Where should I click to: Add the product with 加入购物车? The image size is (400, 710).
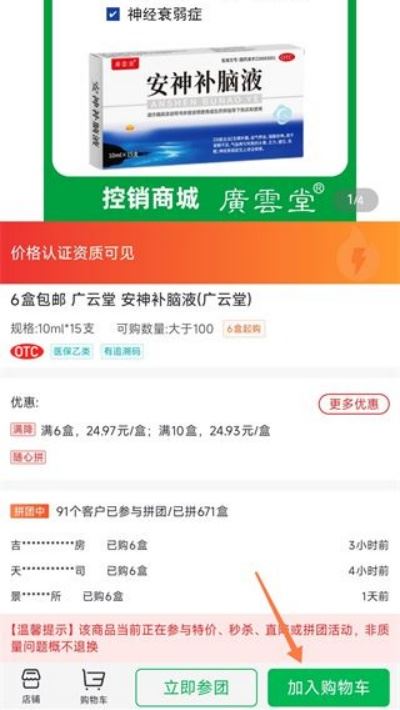click(x=328, y=687)
